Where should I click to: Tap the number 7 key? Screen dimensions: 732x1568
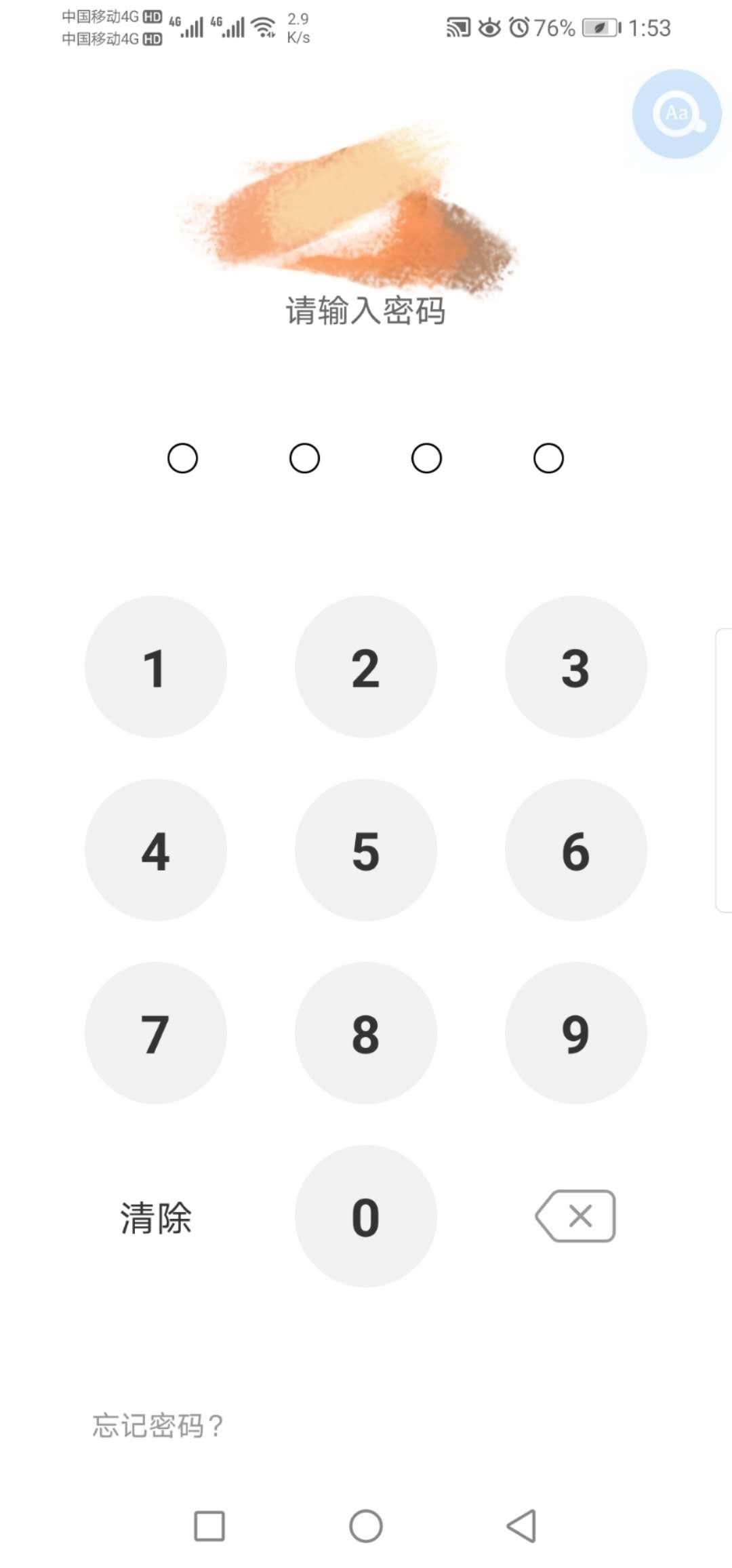[155, 1033]
